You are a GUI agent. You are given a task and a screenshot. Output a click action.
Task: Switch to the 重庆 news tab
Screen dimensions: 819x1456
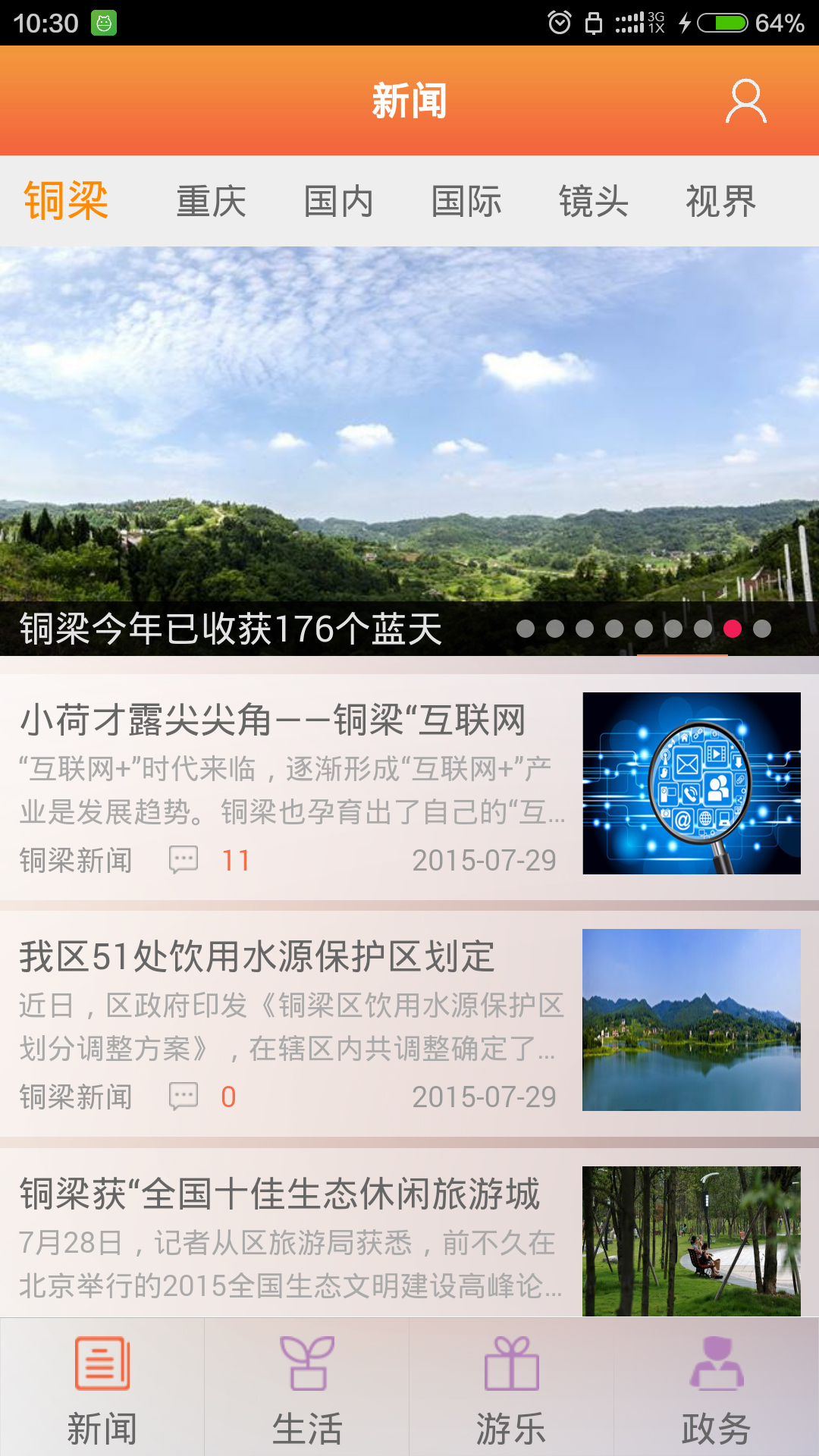(x=211, y=201)
